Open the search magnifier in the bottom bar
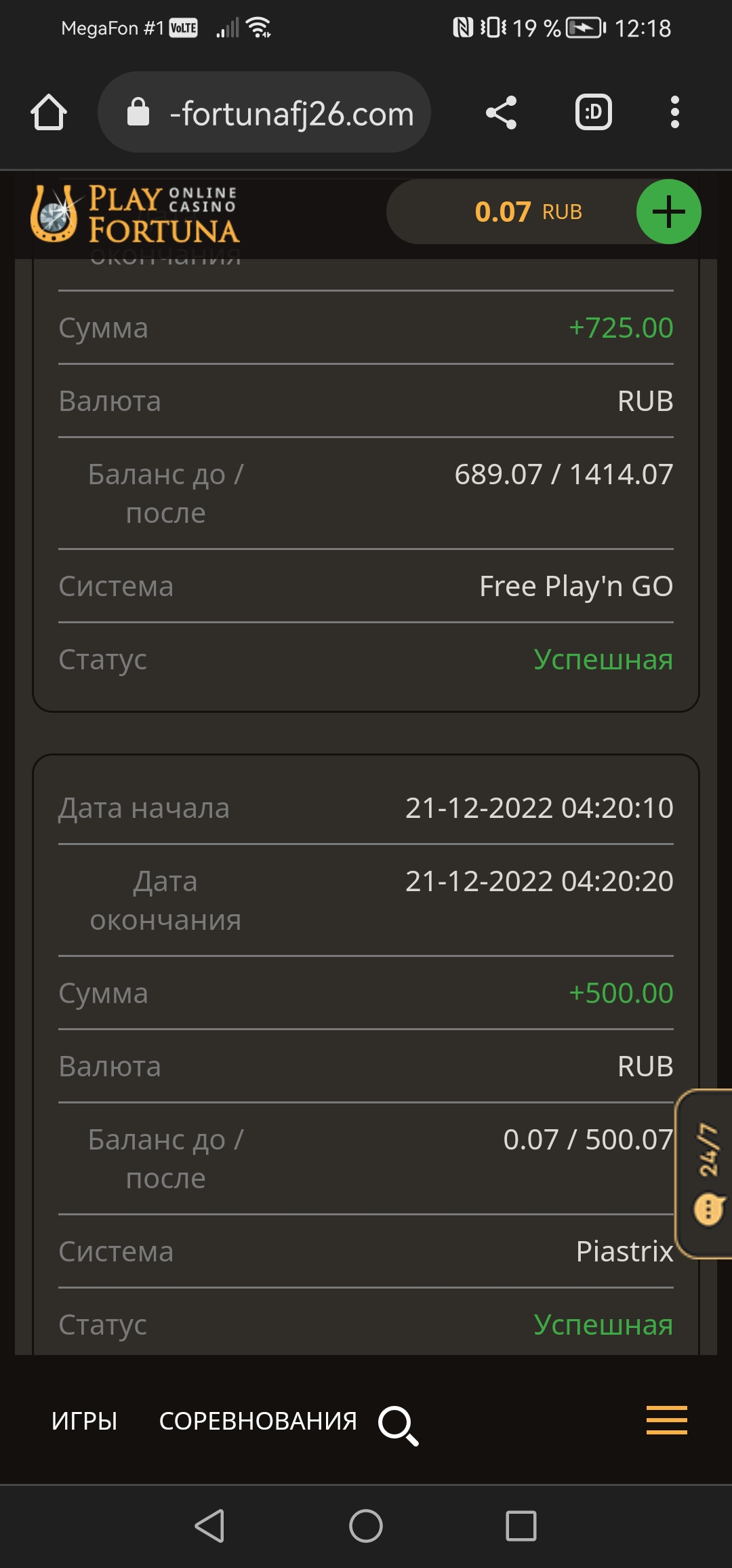732x1568 pixels. coord(399,1425)
